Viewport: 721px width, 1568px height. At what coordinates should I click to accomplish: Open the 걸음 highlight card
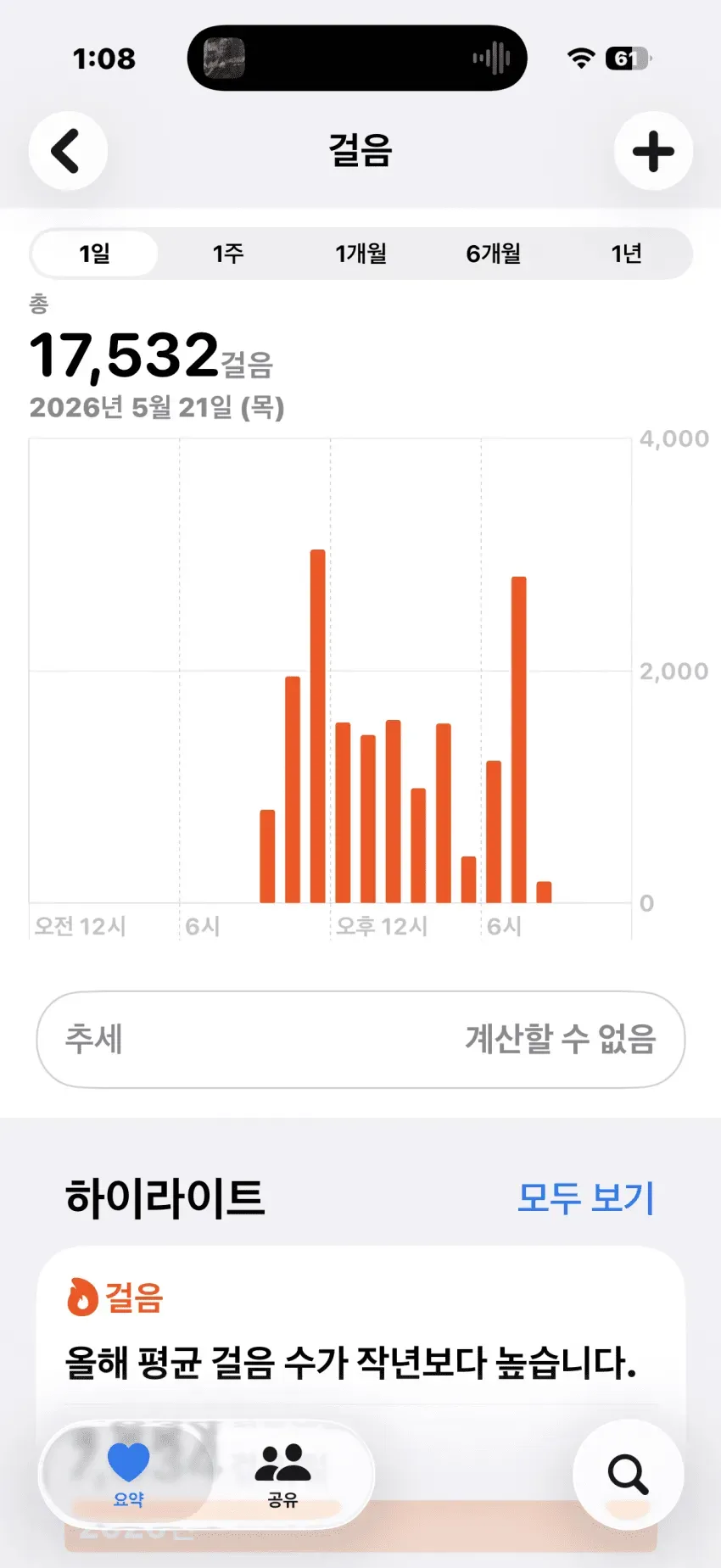tap(360, 1357)
